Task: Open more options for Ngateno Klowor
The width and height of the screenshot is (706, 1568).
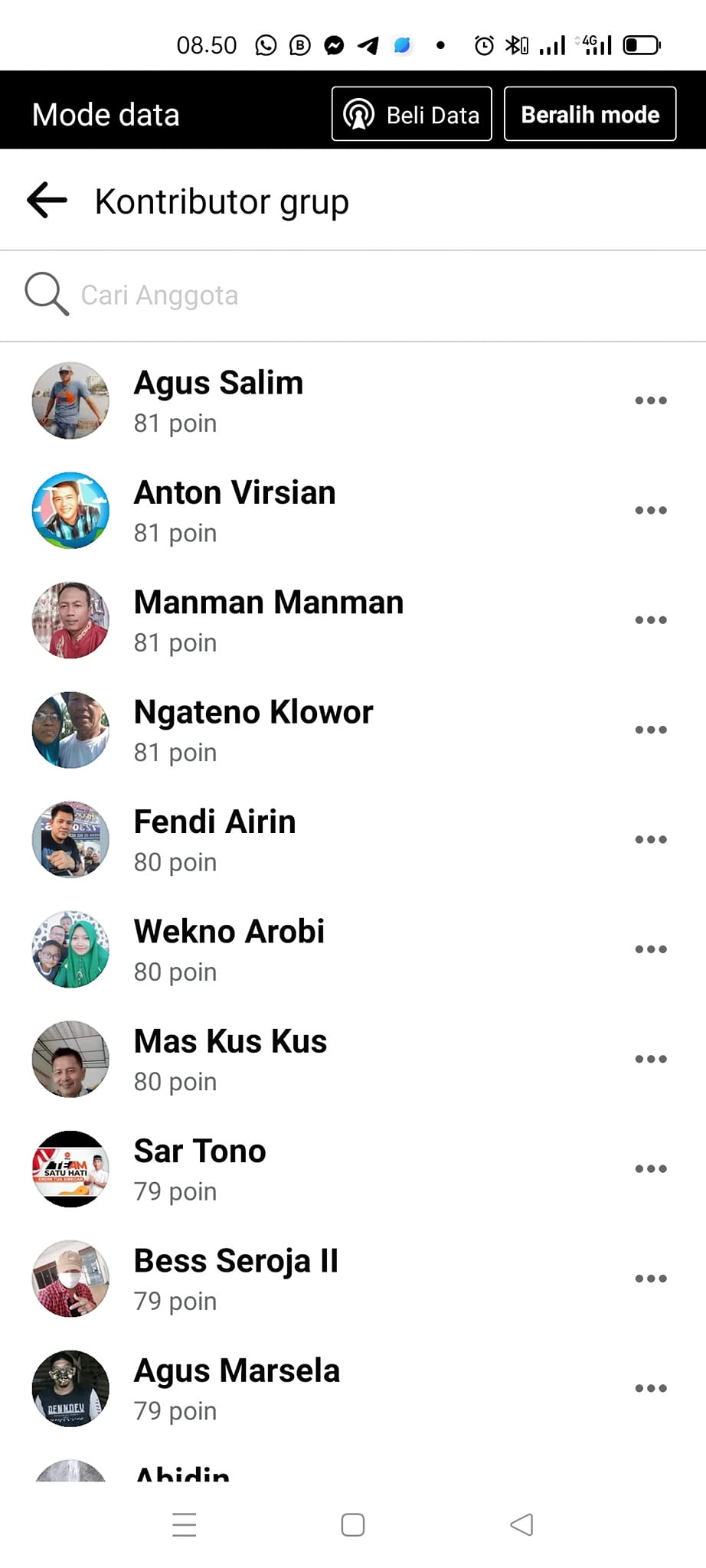Action: tap(650, 730)
